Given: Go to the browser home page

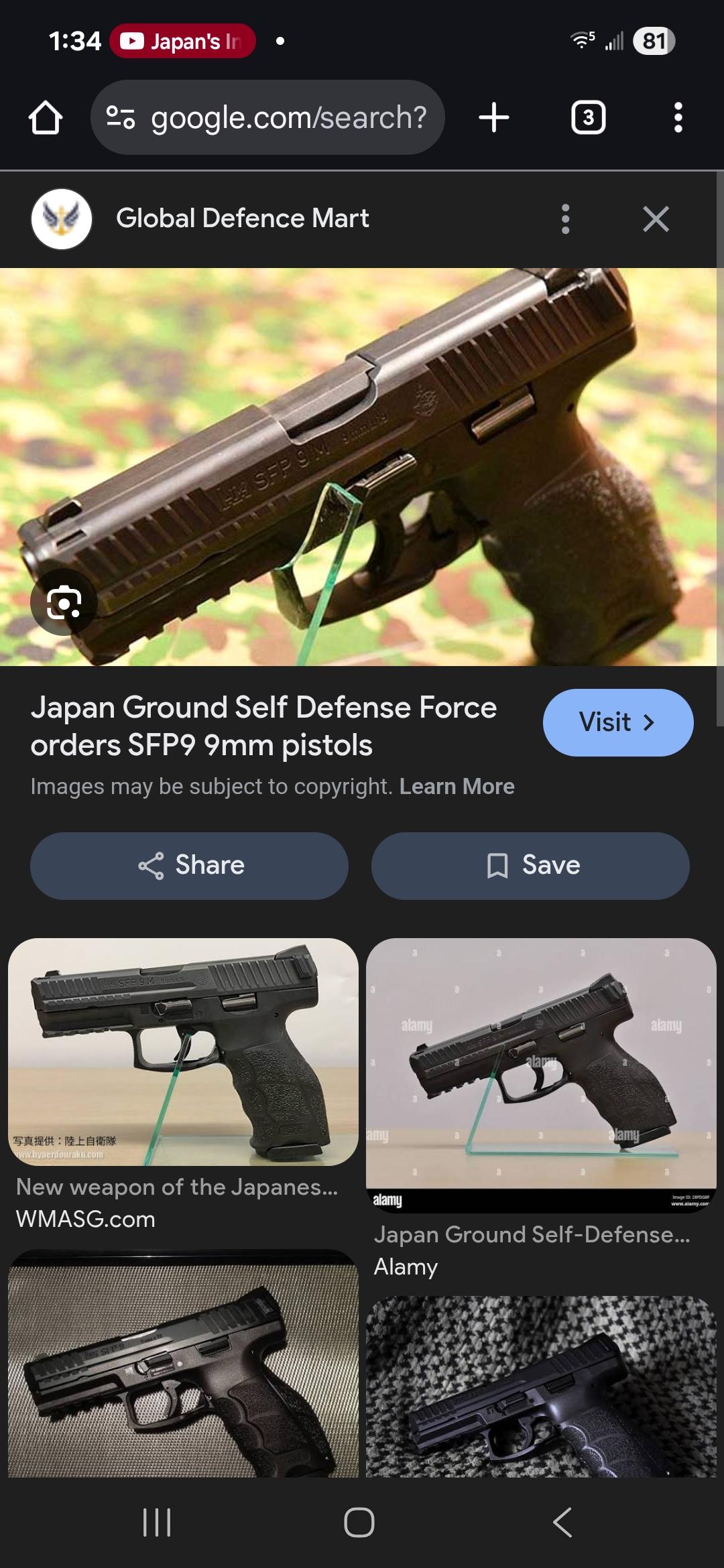Looking at the screenshot, I should pyautogui.click(x=46, y=118).
